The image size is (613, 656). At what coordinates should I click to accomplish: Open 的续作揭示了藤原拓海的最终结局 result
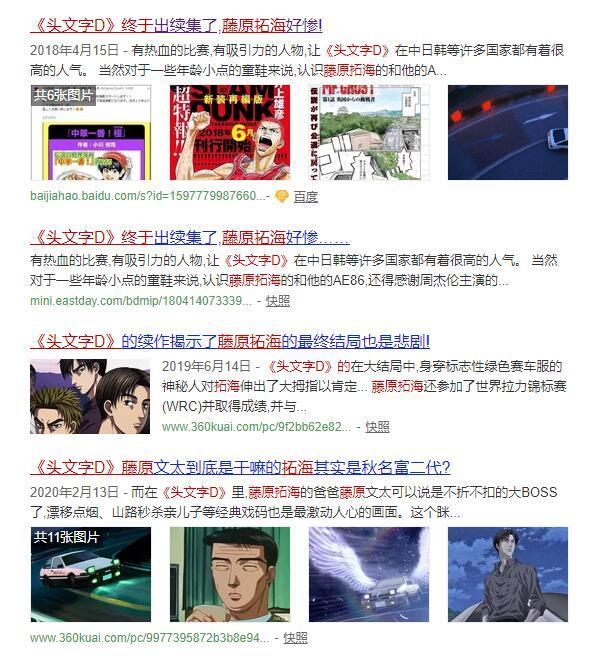point(230,341)
